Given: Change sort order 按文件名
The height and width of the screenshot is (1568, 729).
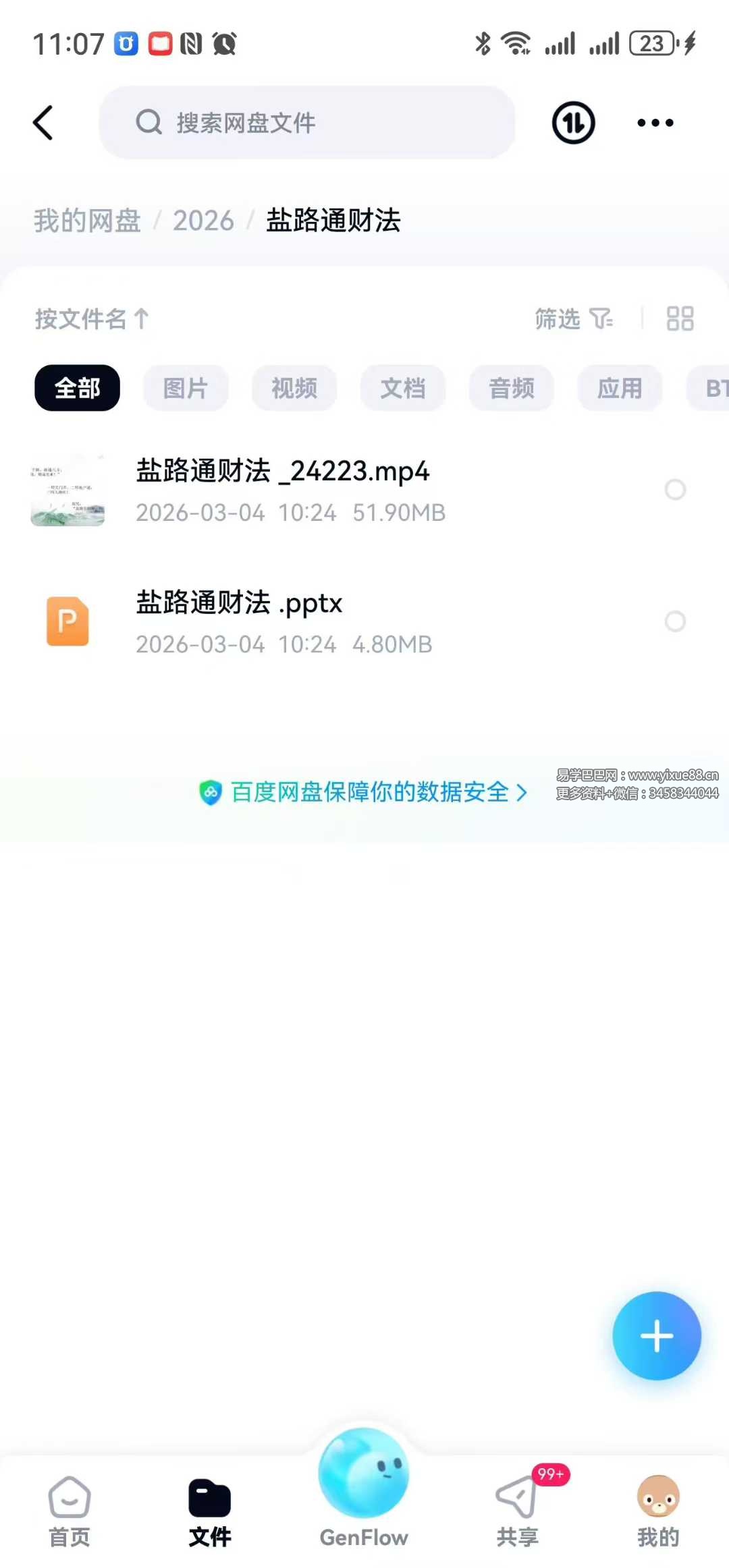Looking at the screenshot, I should click(91, 318).
